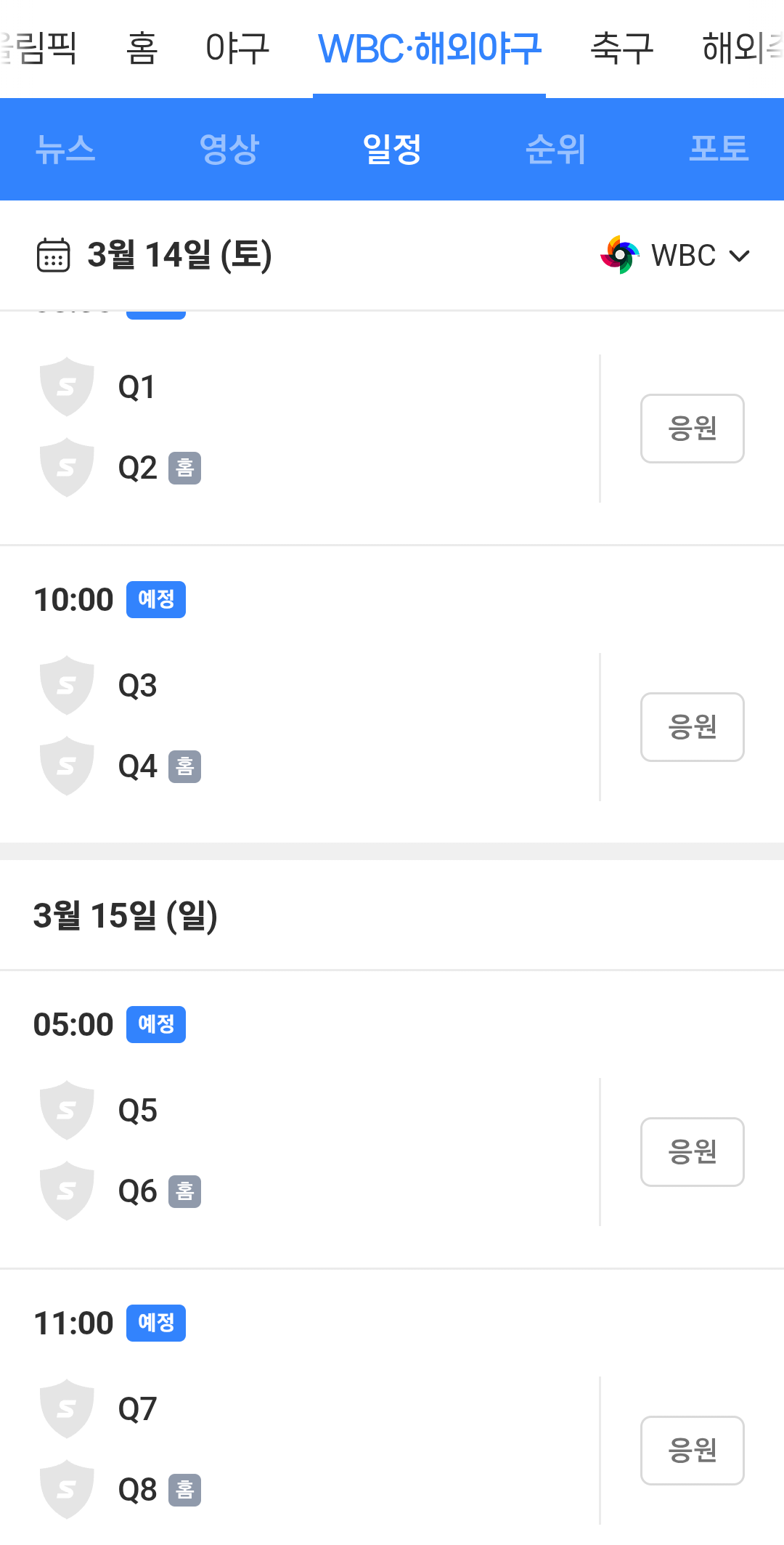View the 순위 sub-tab
Viewport: 784px width, 1545px height.
(x=555, y=150)
